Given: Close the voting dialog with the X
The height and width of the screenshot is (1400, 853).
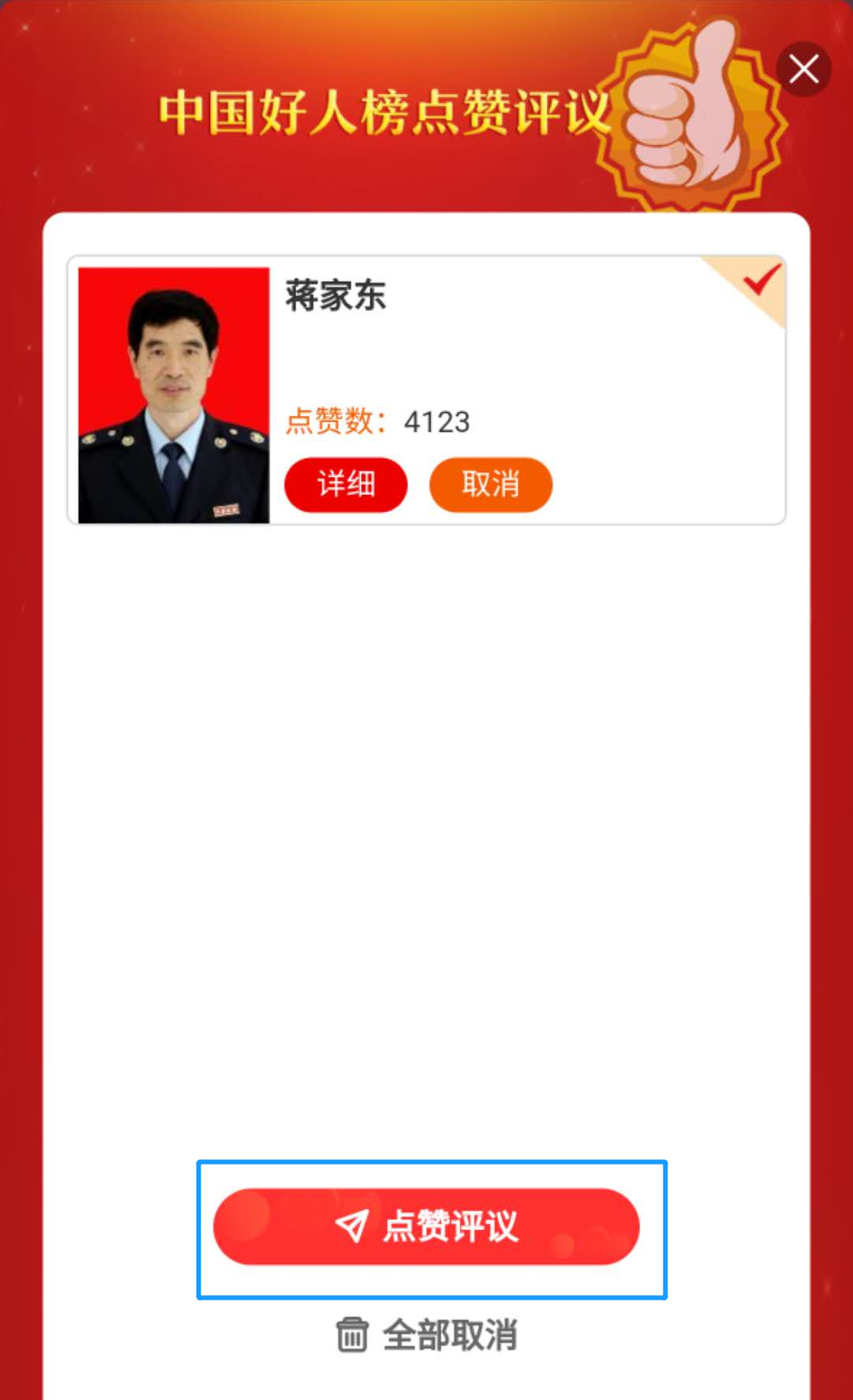Looking at the screenshot, I should coord(803,69).
